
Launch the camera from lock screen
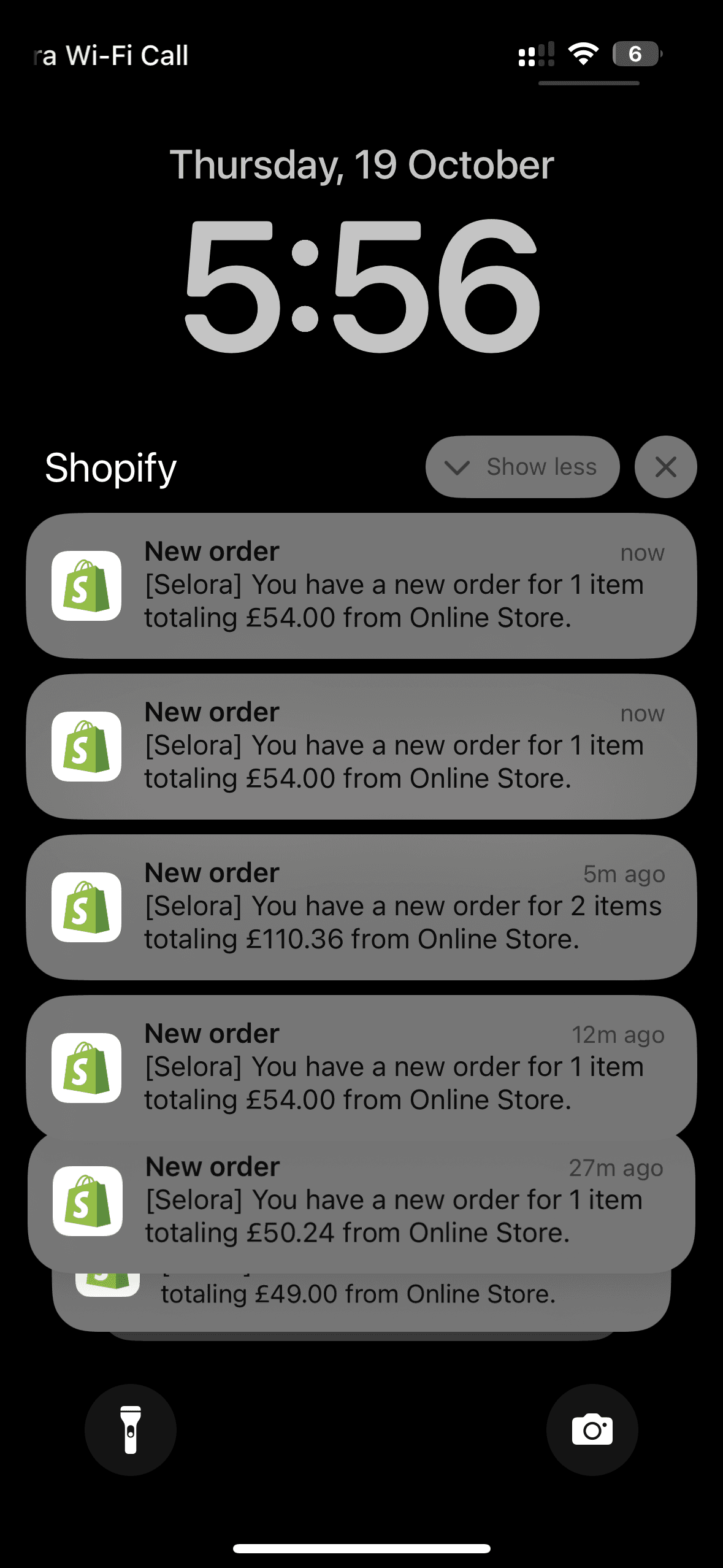(592, 1430)
